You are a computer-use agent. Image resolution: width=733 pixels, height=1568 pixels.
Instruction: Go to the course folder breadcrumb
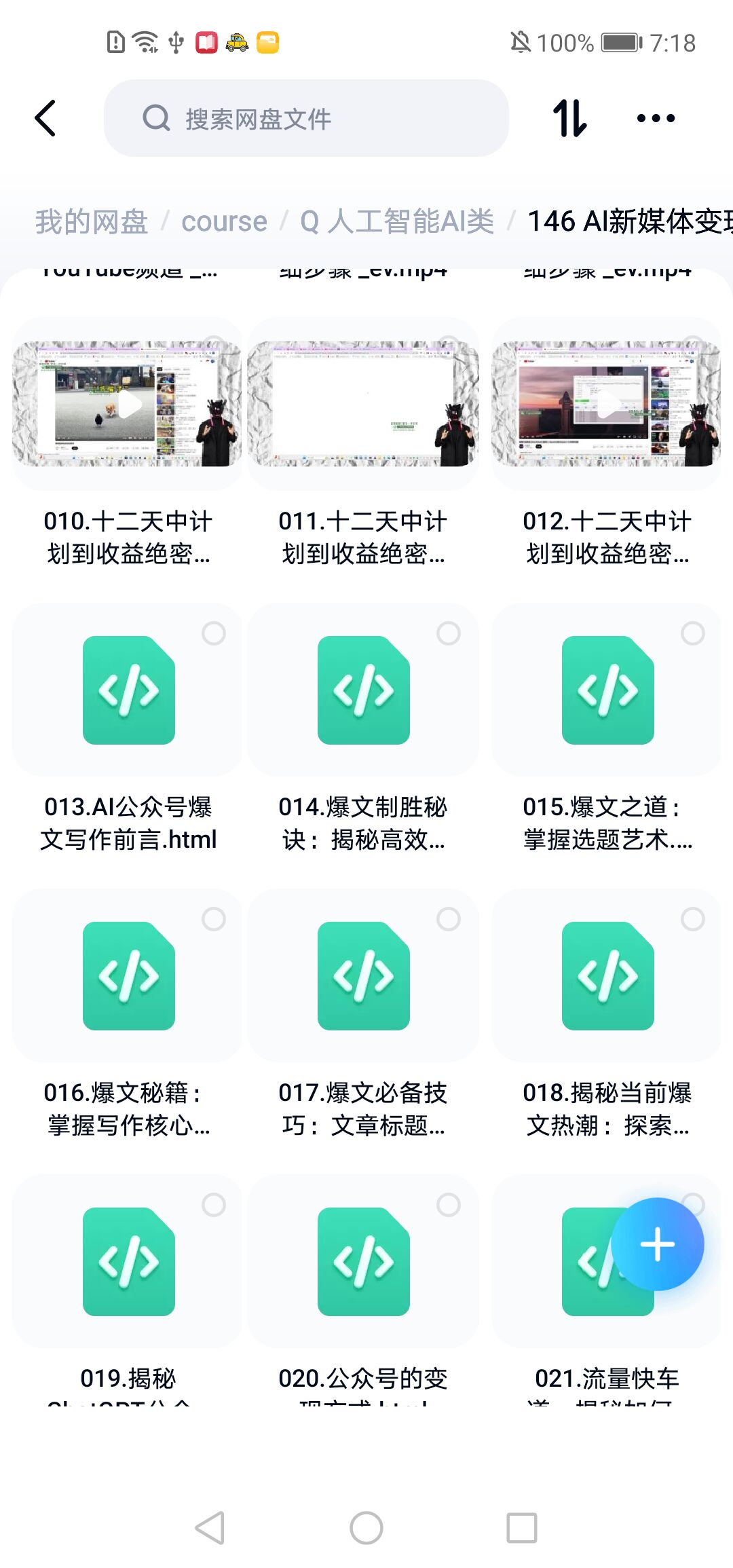coord(224,222)
